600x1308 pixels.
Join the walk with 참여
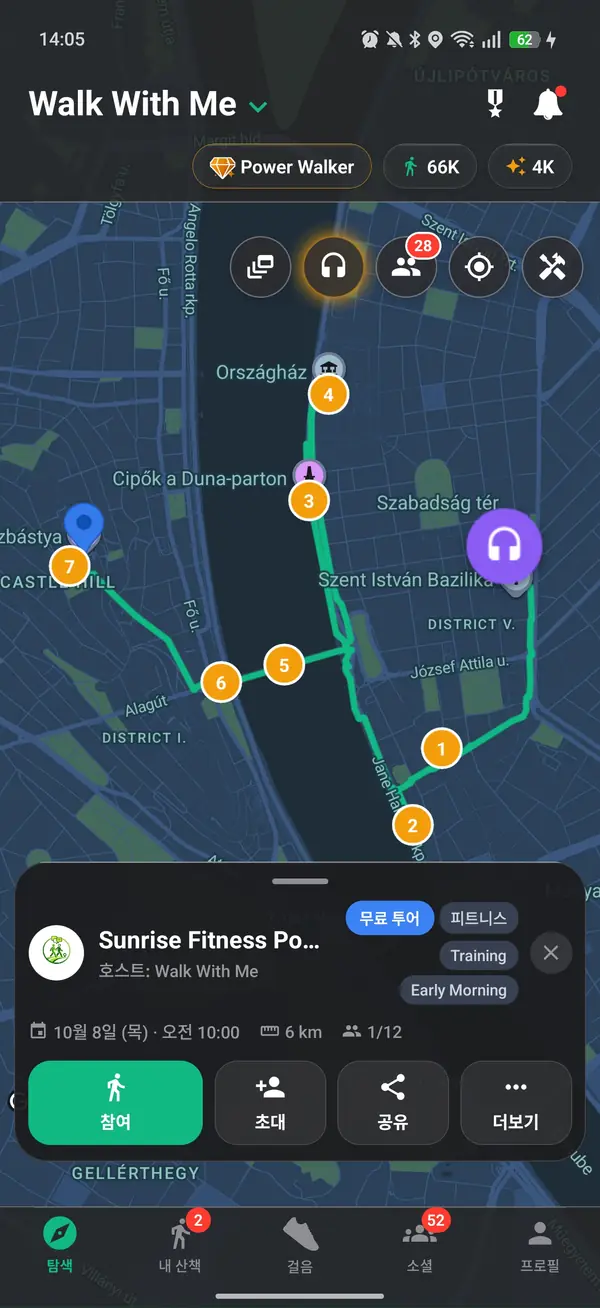point(116,1103)
